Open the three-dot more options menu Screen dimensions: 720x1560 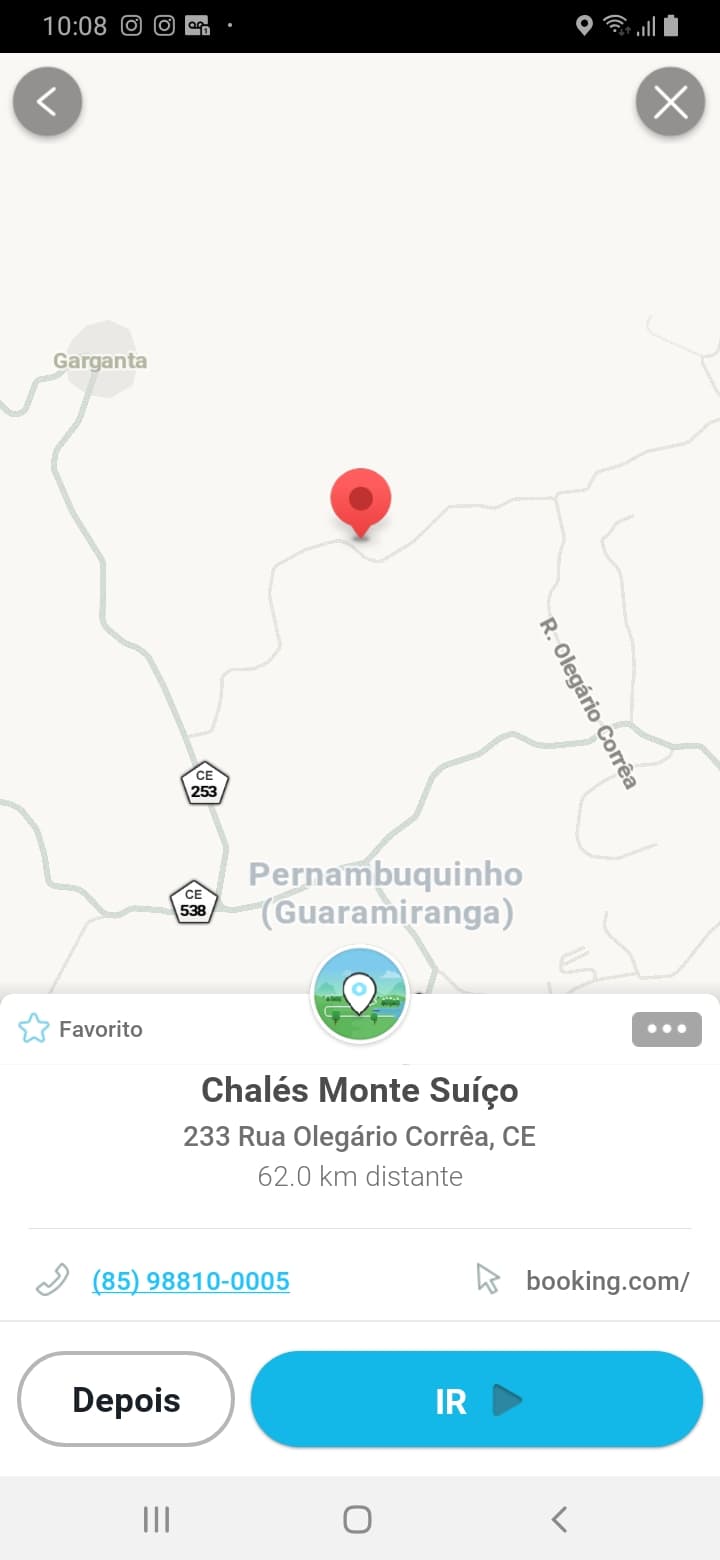click(666, 1029)
